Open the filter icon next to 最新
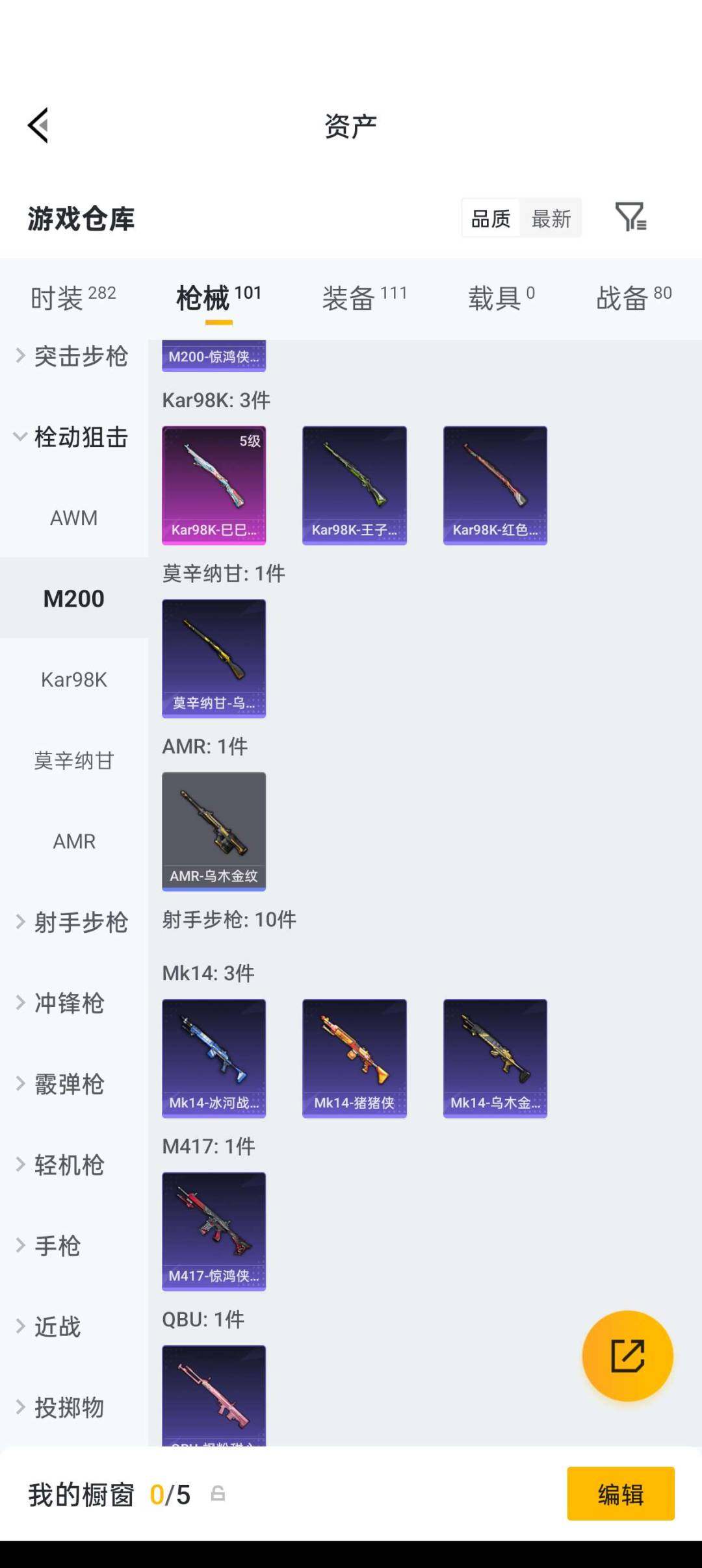This screenshot has width=702, height=1568. [x=630, y=217]
